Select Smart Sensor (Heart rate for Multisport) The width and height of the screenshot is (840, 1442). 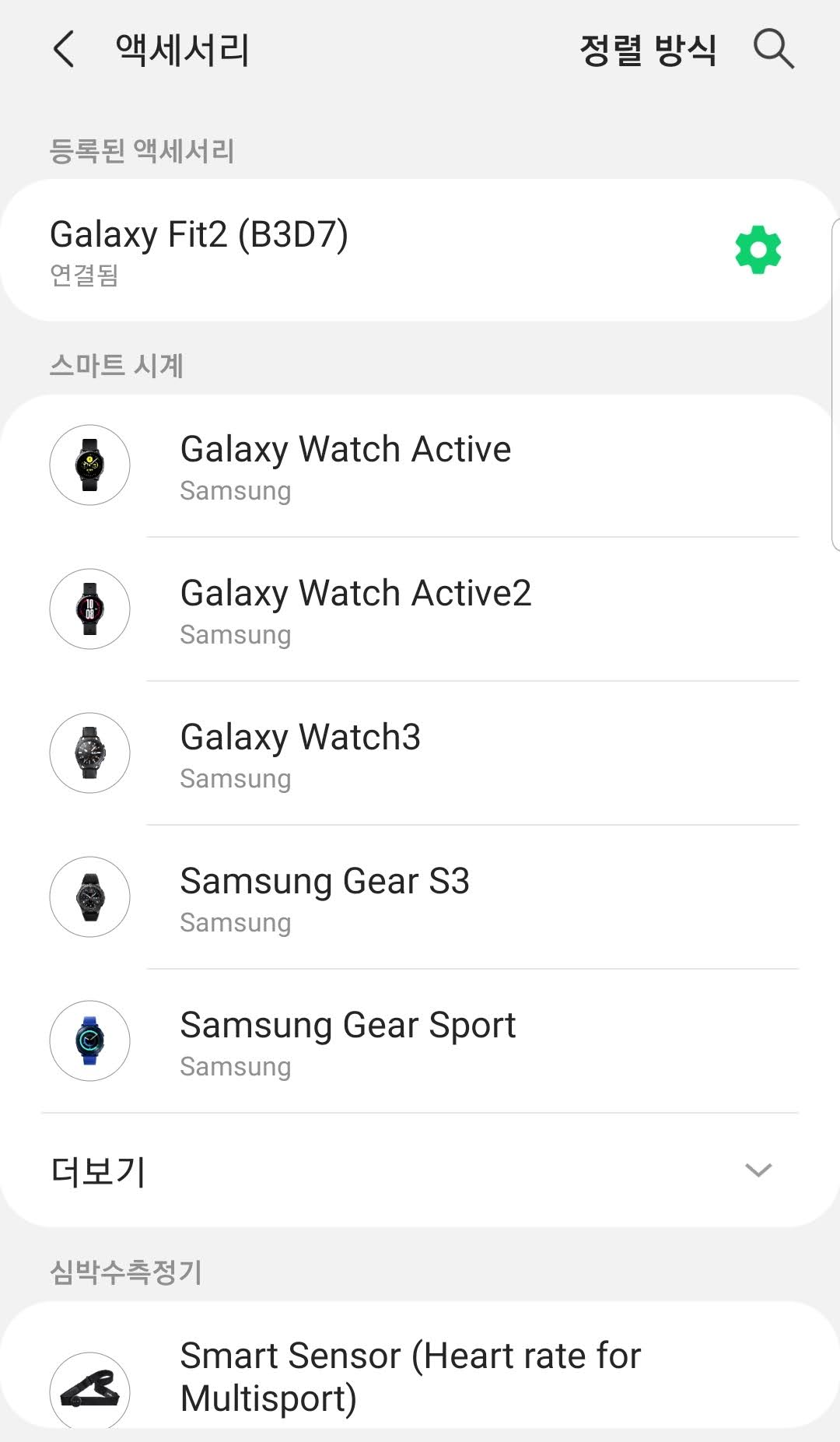coord(420,1376)
